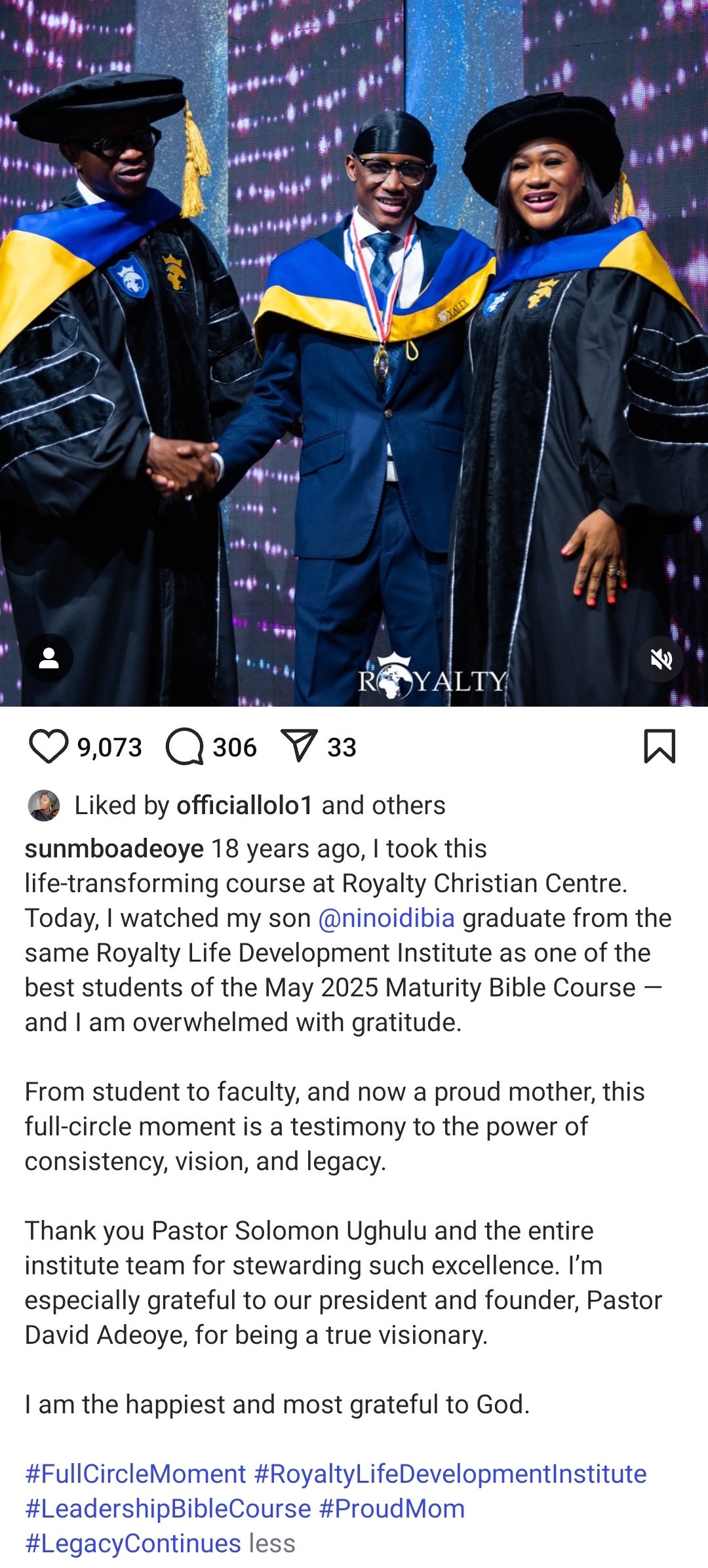Open the @ninoidibia profile mention
The image size is (708, 1568).
pos(386,918)
